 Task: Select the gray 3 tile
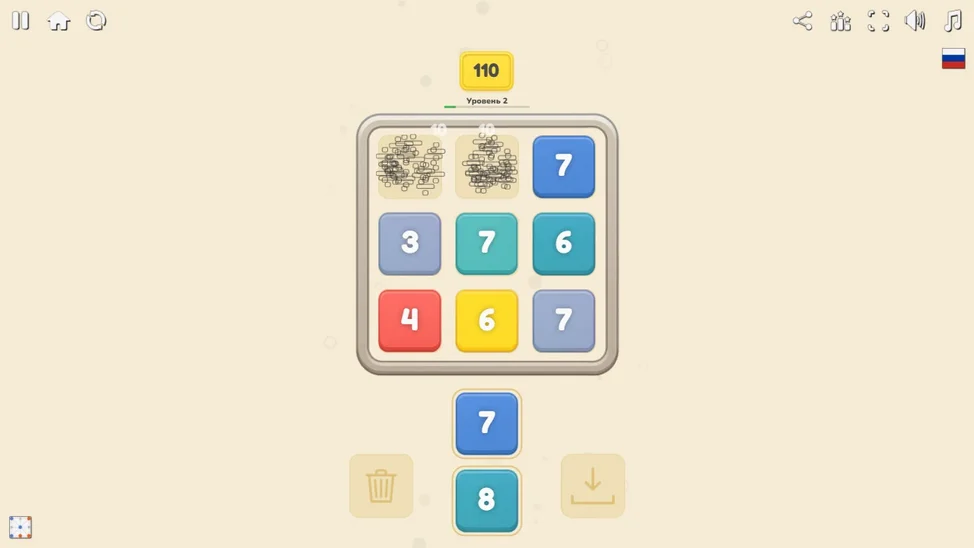tap(410, 243)
